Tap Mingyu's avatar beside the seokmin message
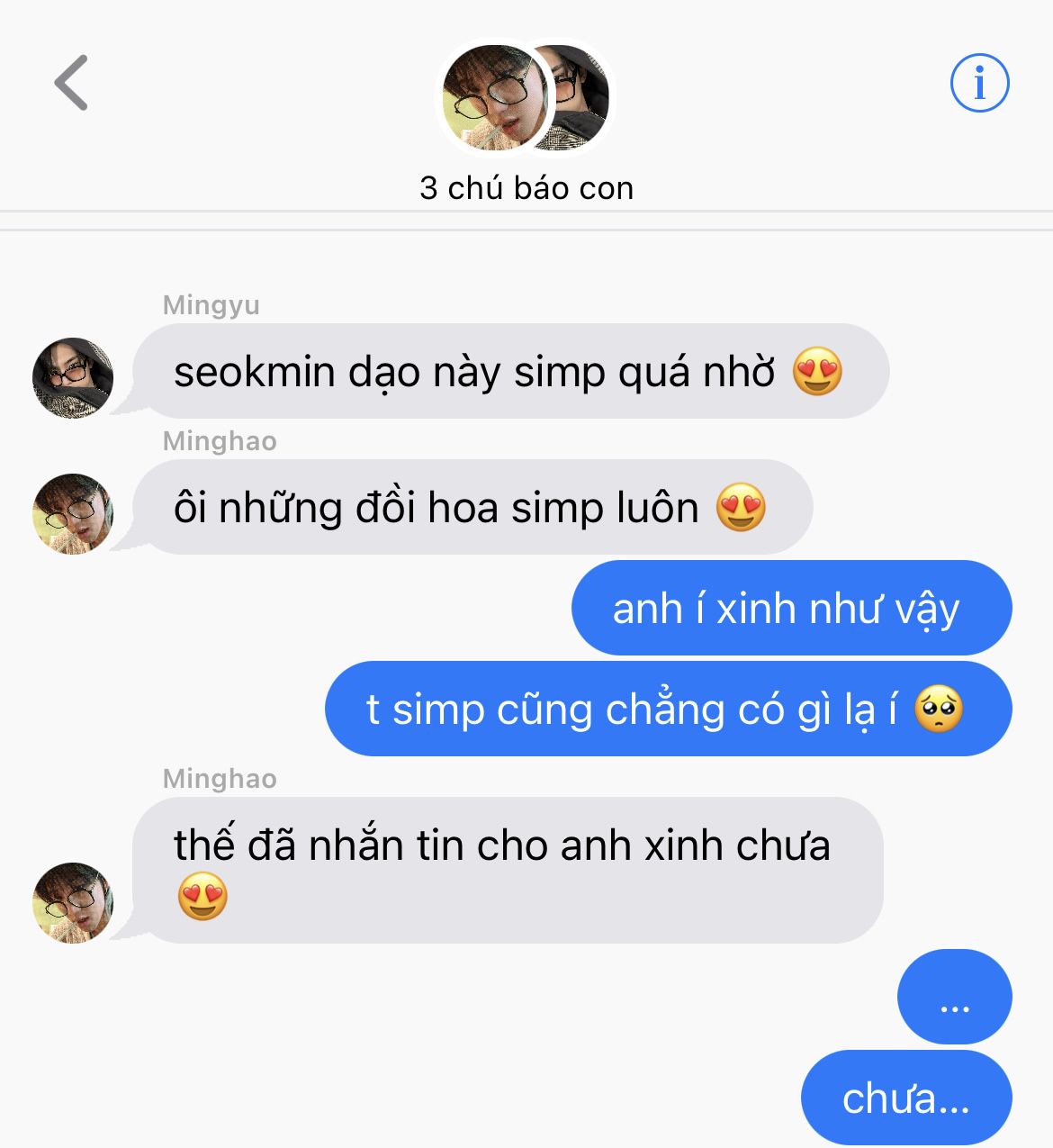 [x=73, y=377]
